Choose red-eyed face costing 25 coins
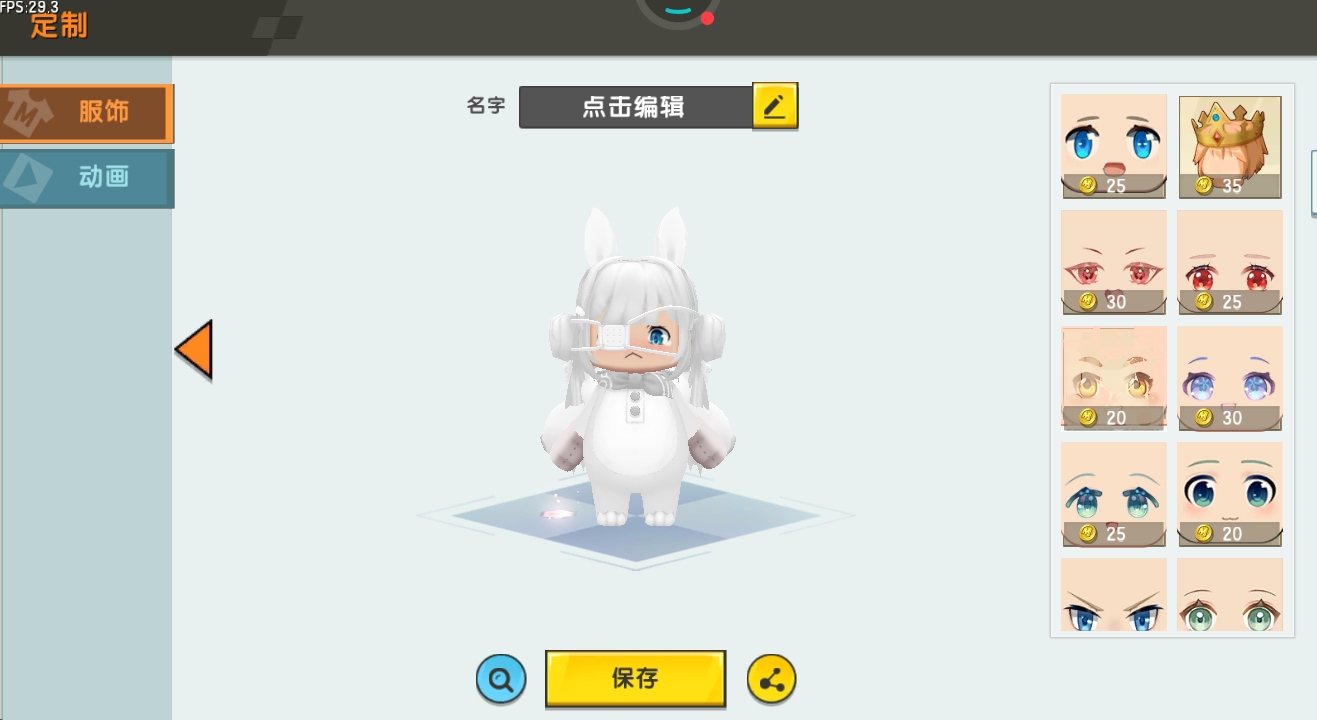1317x720 pixels. (1230, 262)
